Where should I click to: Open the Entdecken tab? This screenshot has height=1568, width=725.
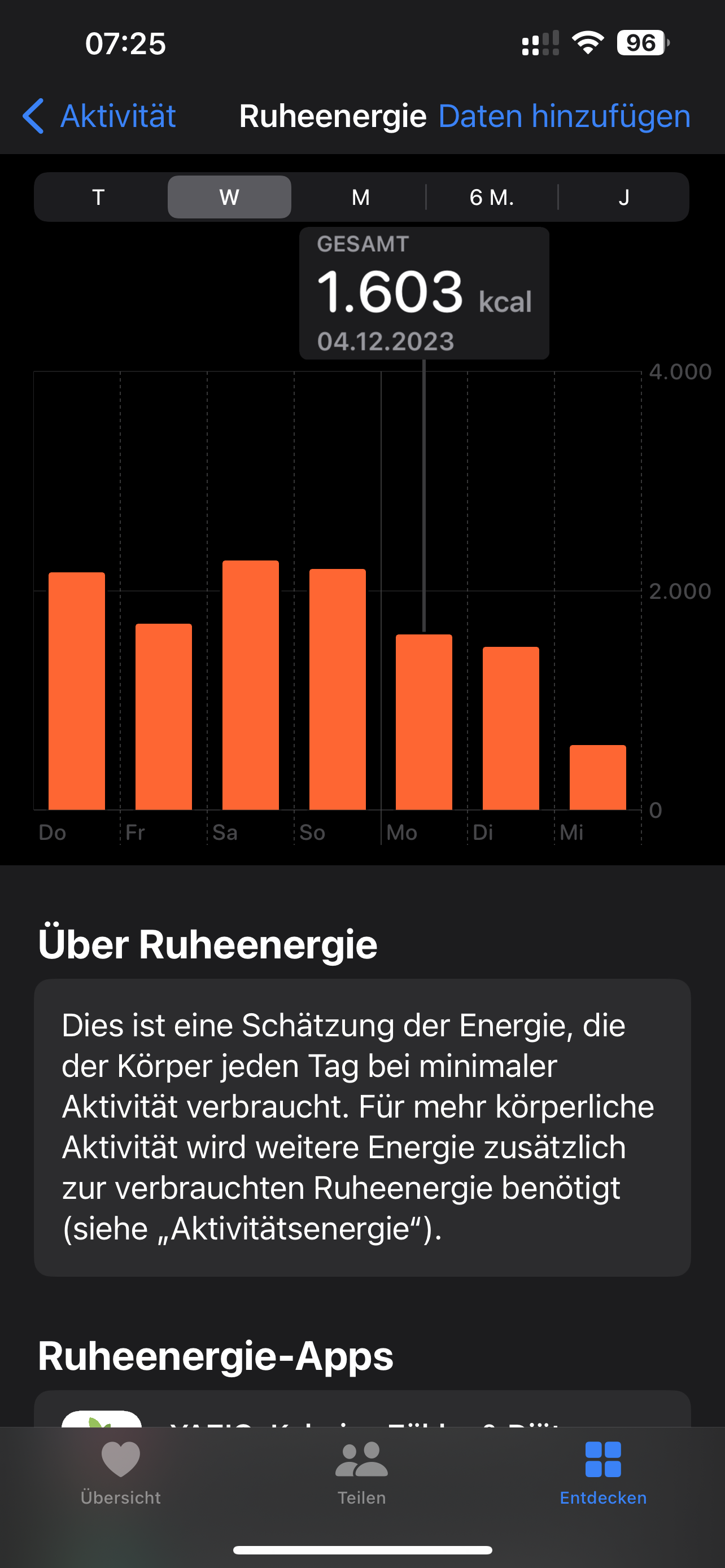pos(602,1472)
